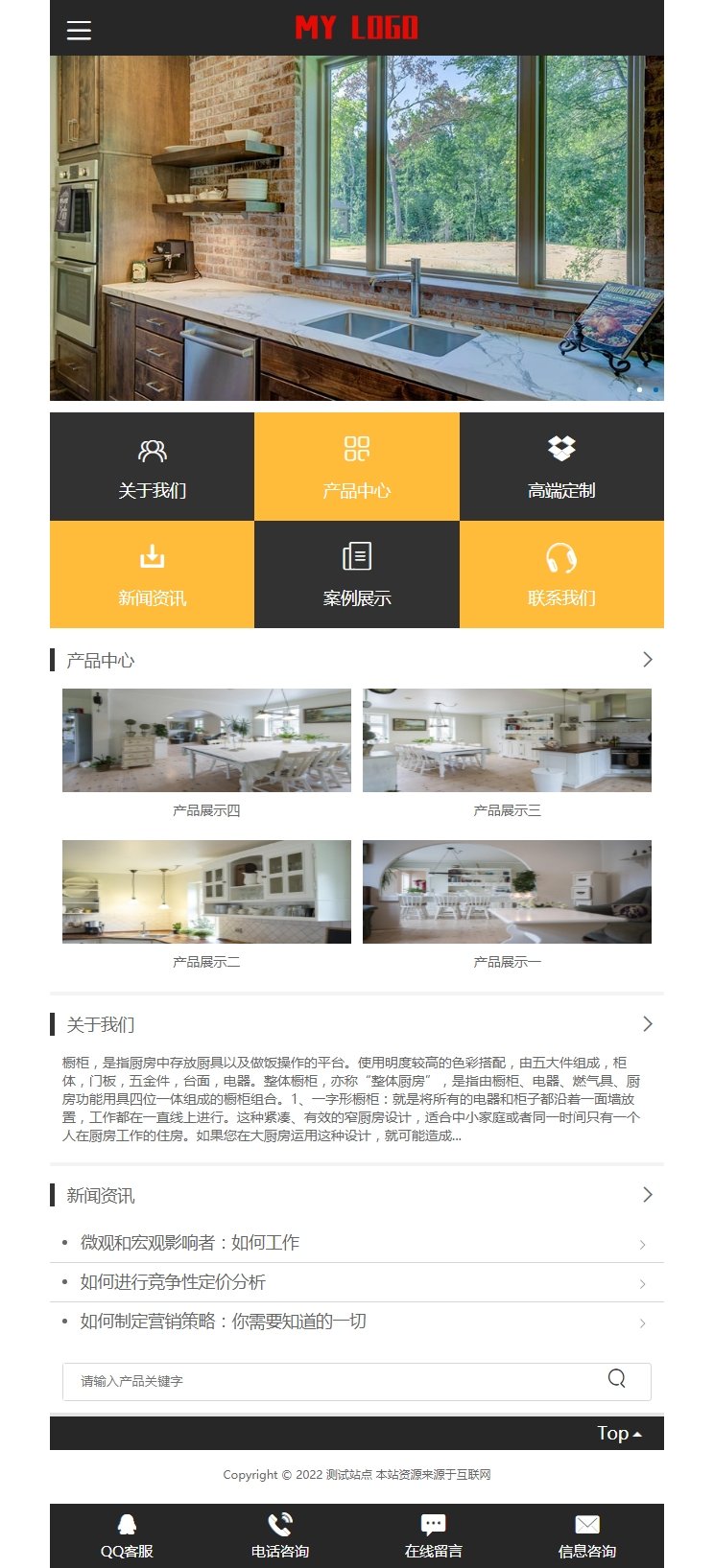Tap the search magnifier icon

[617, 1379]
